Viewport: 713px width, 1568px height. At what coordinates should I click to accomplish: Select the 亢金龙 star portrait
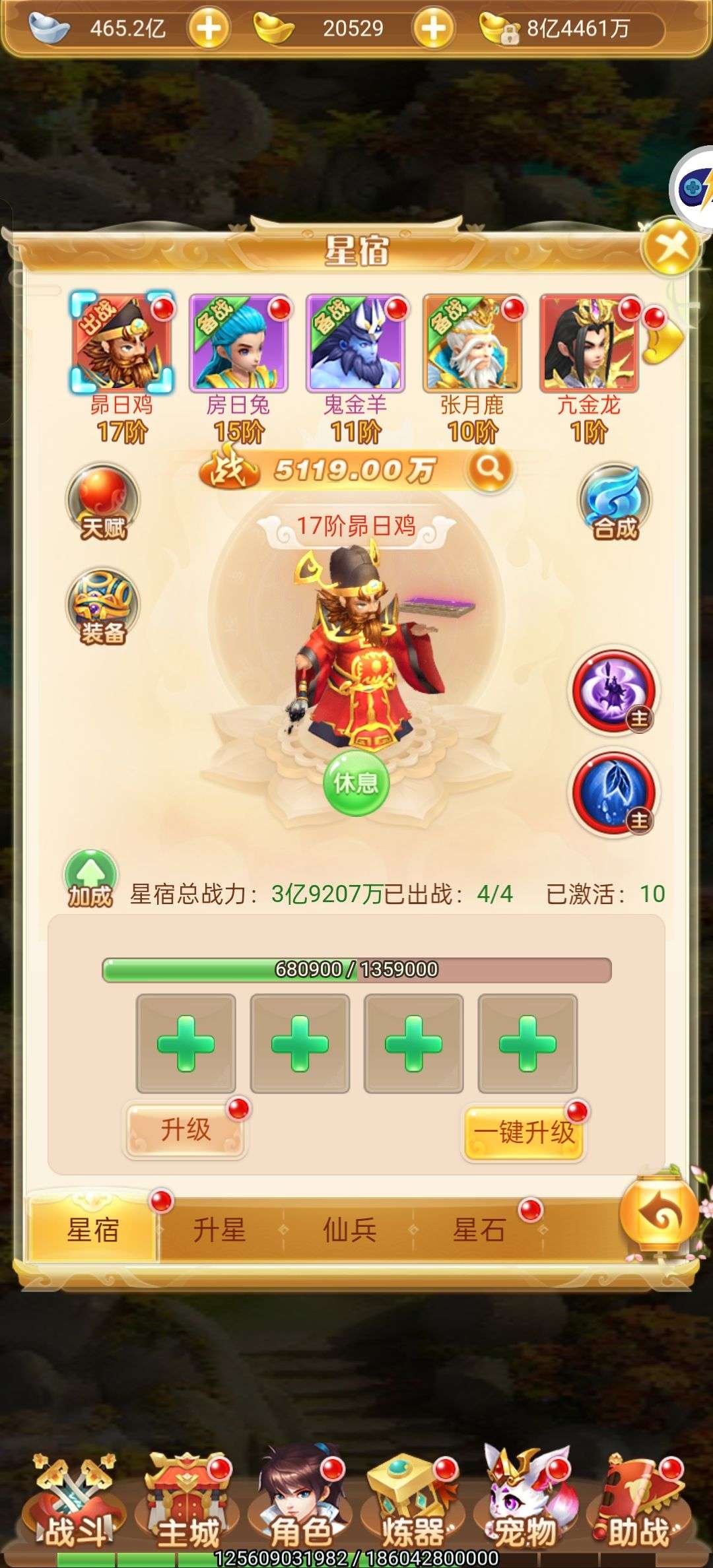coord(589,343)
